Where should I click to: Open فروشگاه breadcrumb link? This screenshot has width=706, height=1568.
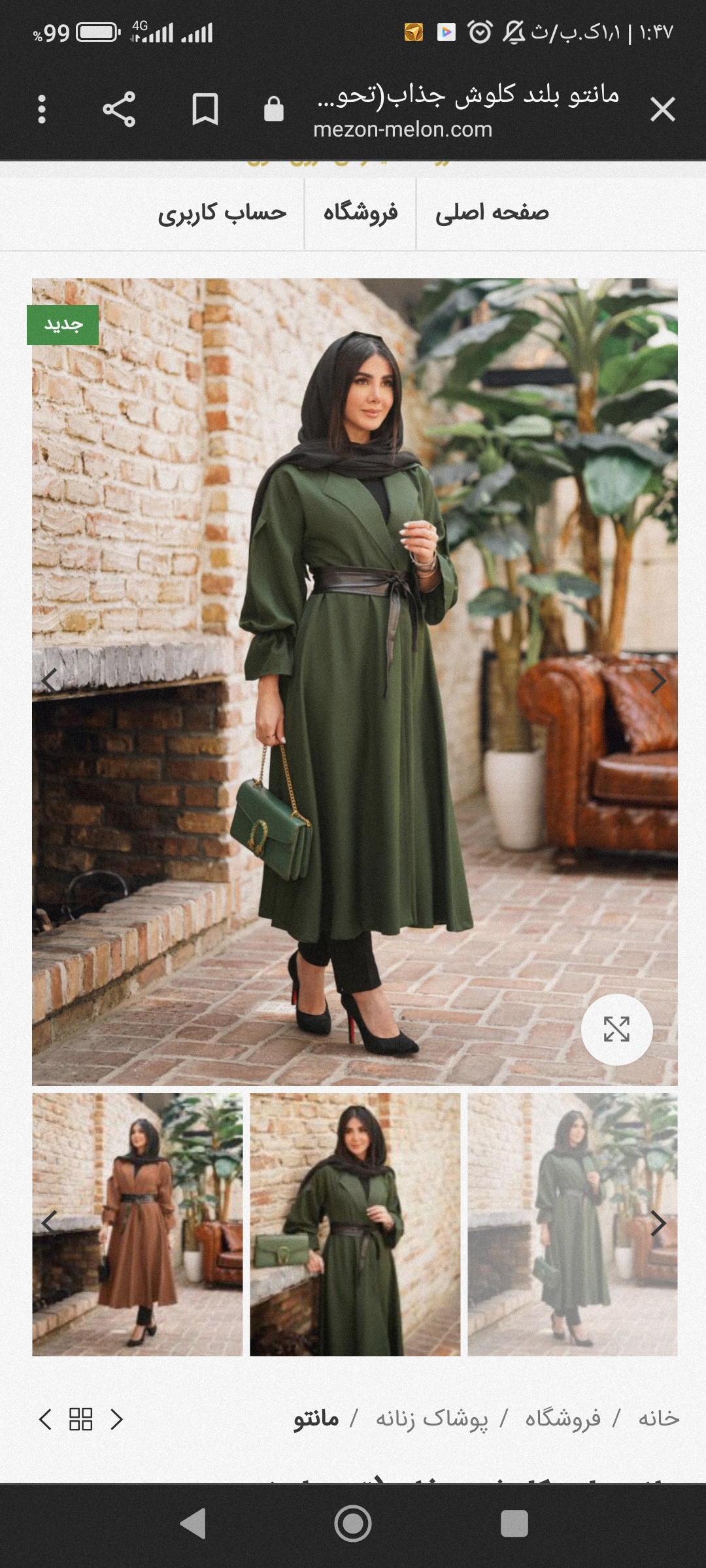coord(563,1418)
